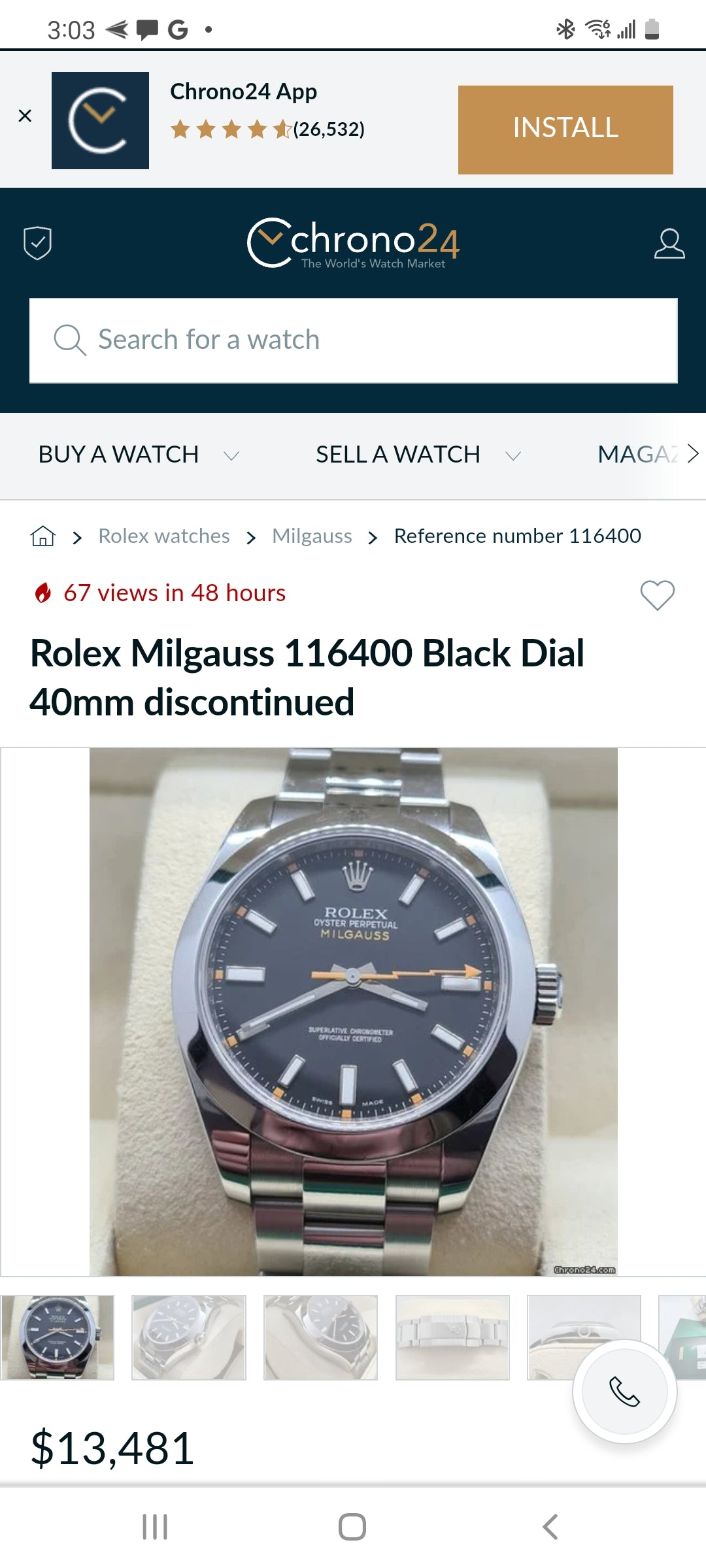
Task: Call the seller with the phone button
Action: [624, 1391]
